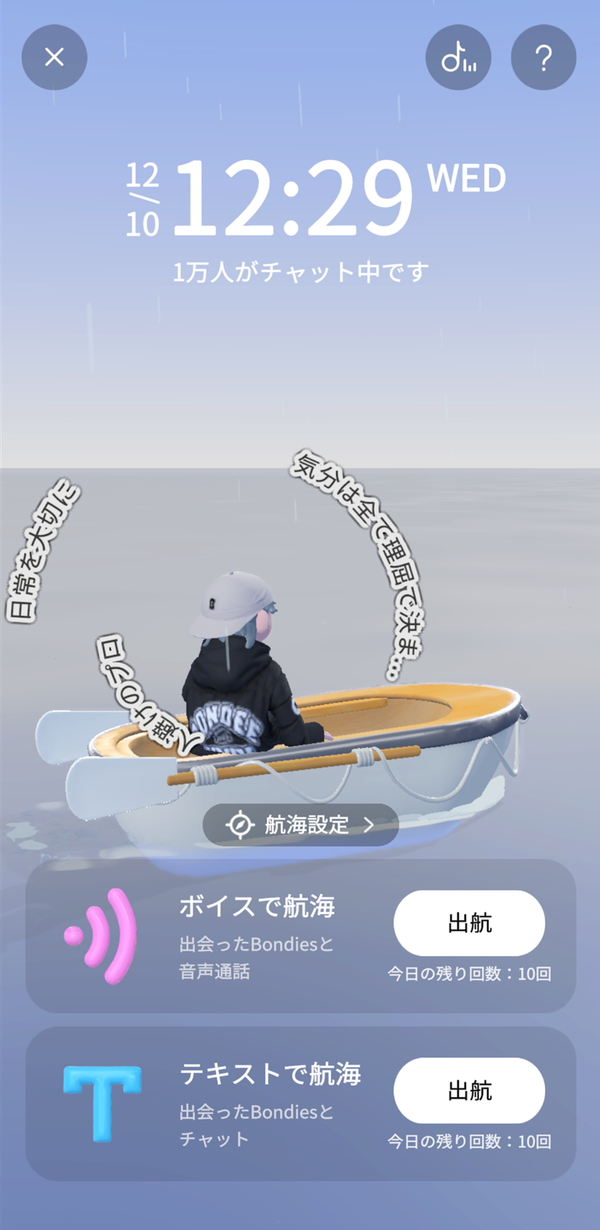Tap 出航 for ボイスで航海
Screen dimensions: 600x1230
469,923
